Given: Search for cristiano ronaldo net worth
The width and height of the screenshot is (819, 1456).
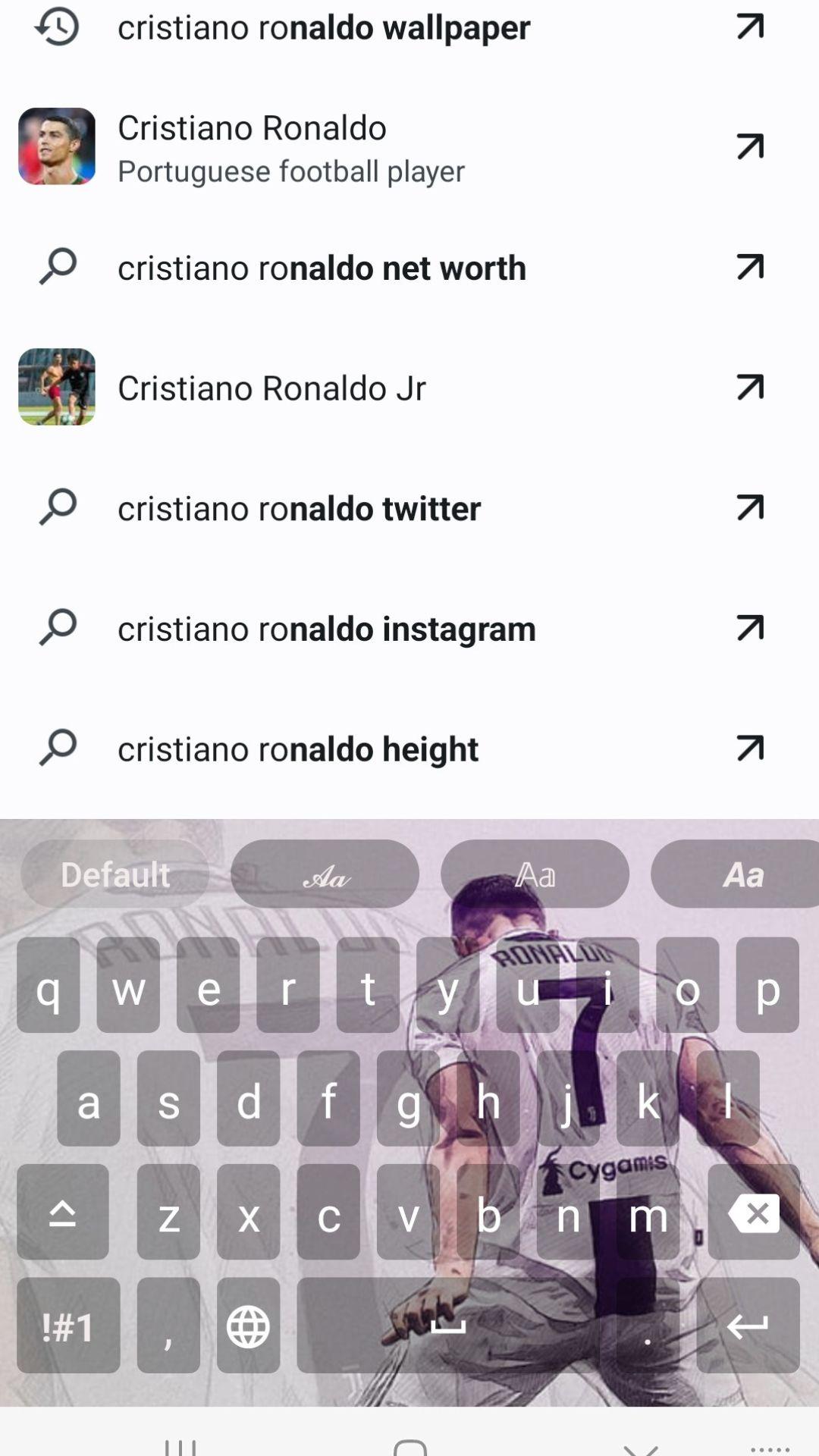Looking at the screenshot, I should [322, 268].
